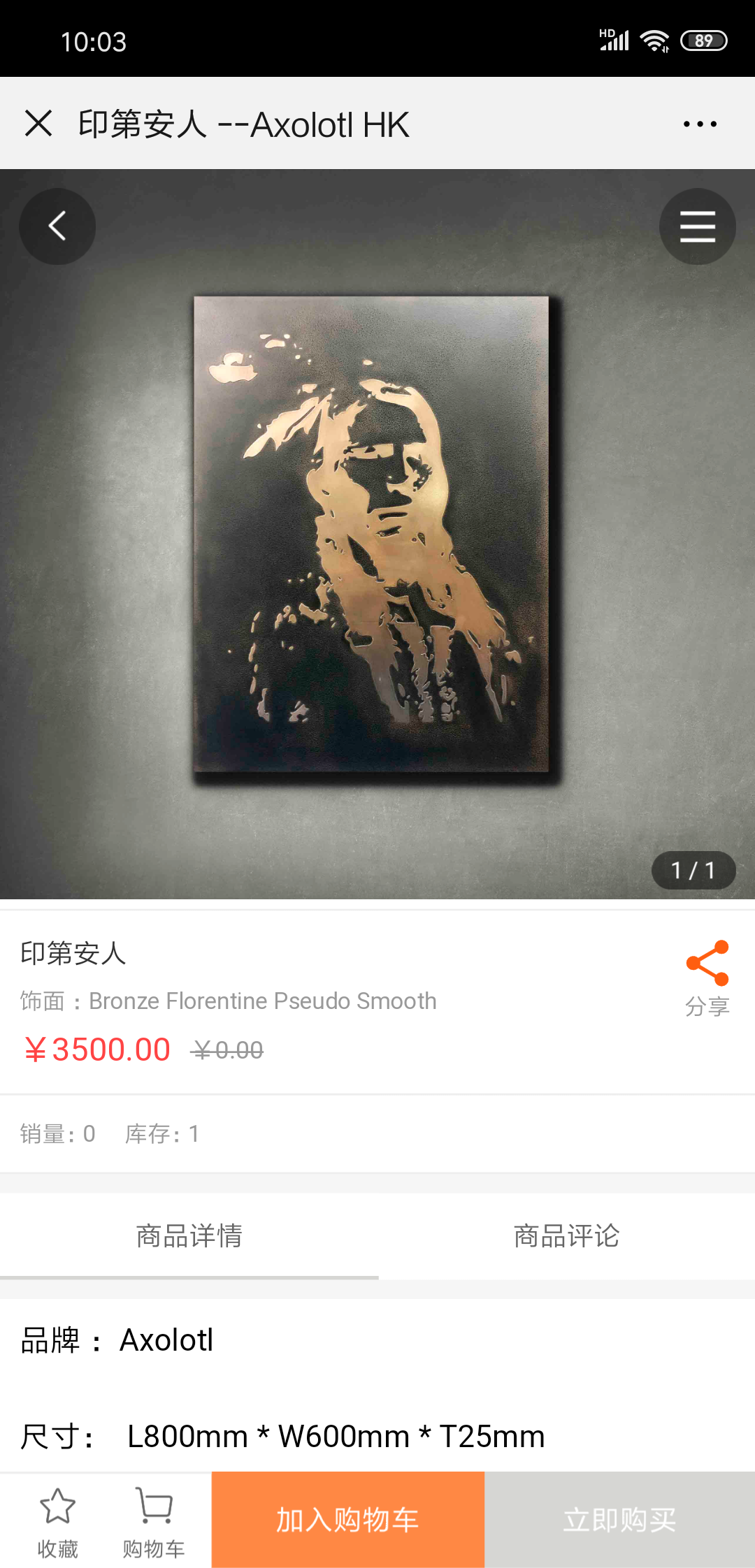The height and width of the screenshot is (1568, 755).
Task: Share this product via 分享 icon
Action: [707, 976]
